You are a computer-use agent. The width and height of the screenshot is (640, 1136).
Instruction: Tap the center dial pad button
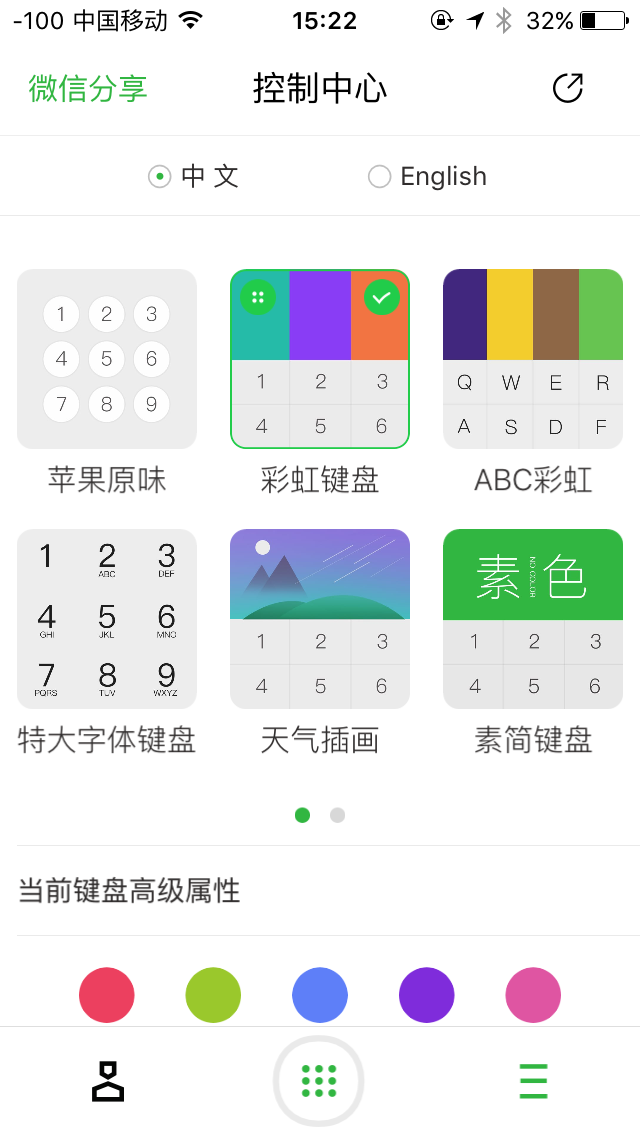(318, 1081)
